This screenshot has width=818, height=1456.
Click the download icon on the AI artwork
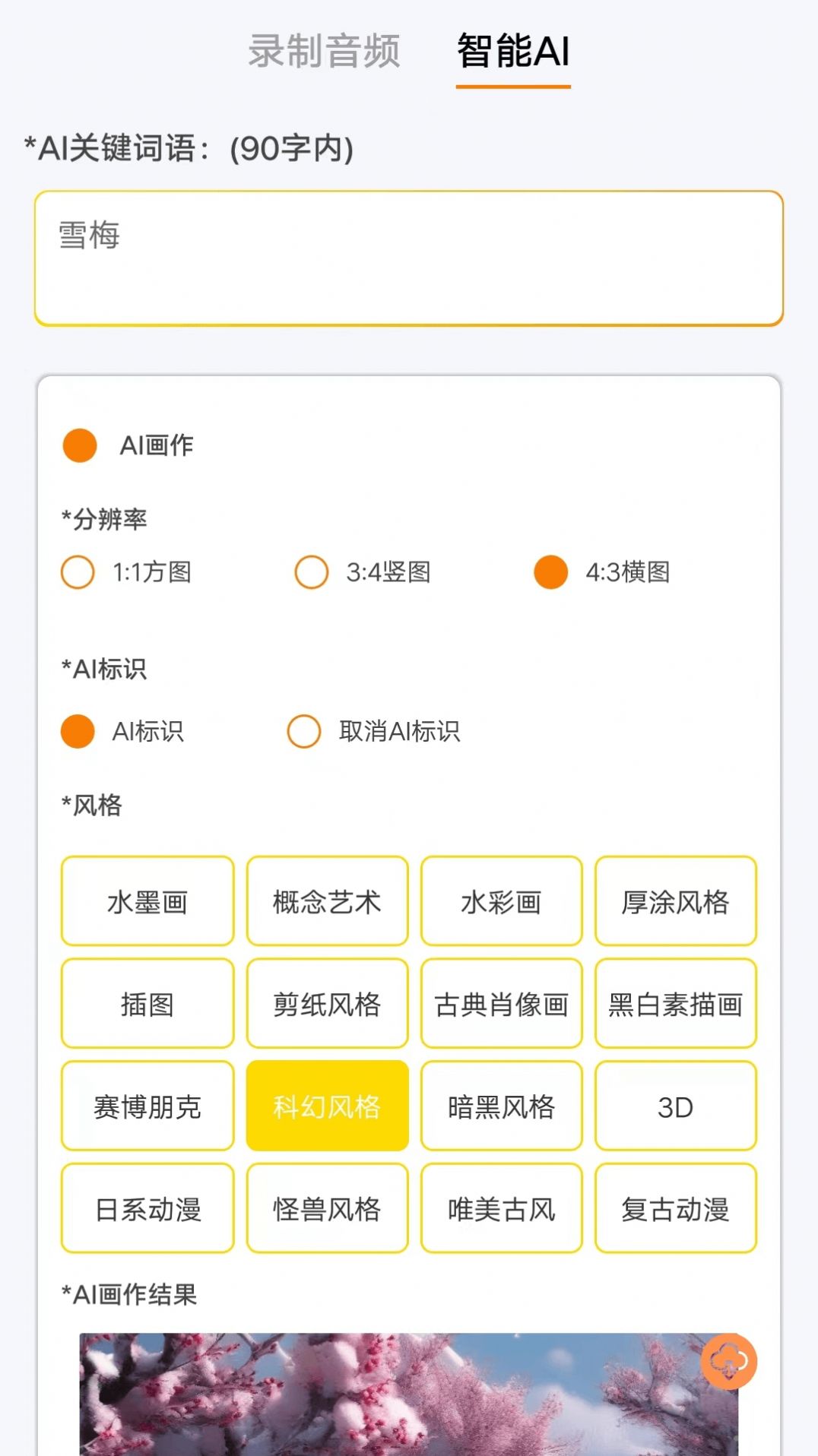(727, 1360)
